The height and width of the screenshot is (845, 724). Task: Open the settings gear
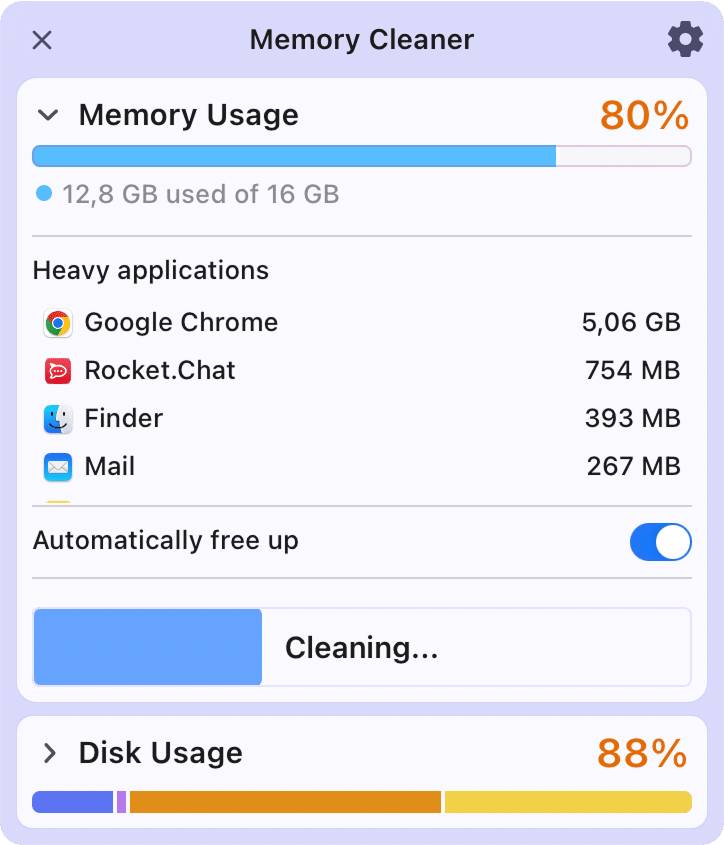[685, 40]
